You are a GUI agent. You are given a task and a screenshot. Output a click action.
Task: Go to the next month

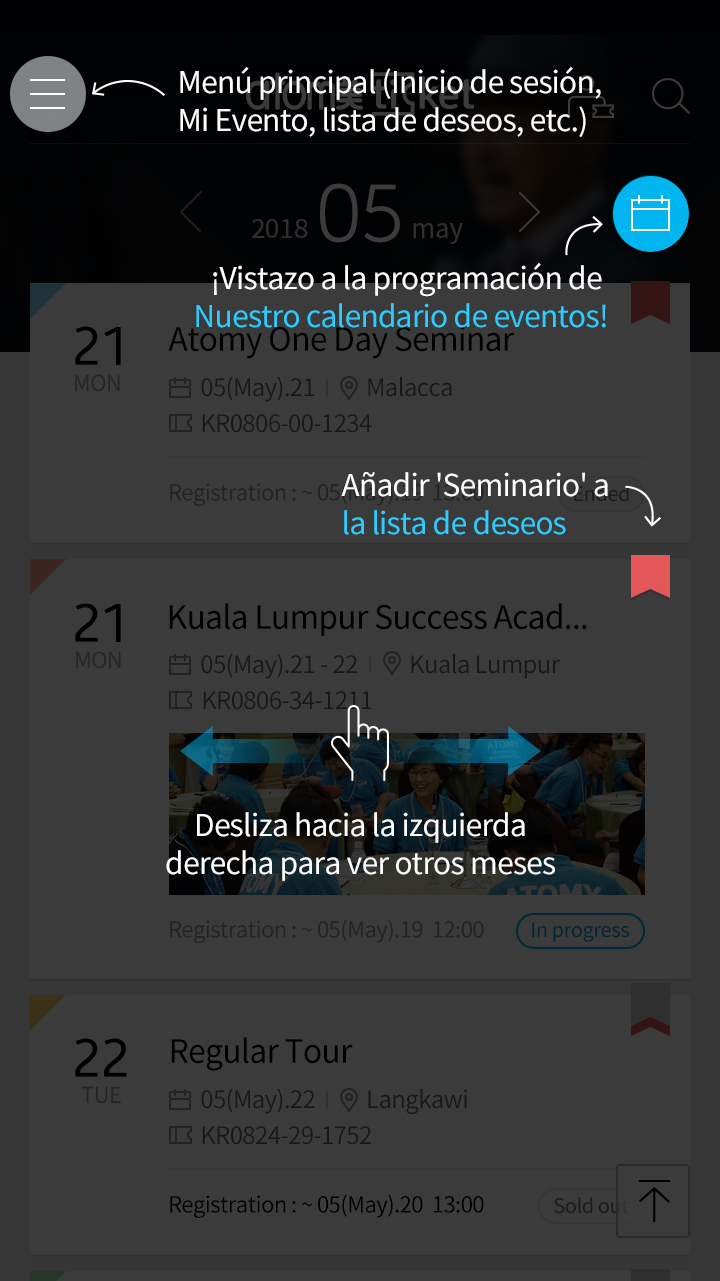tap(529, 212)
